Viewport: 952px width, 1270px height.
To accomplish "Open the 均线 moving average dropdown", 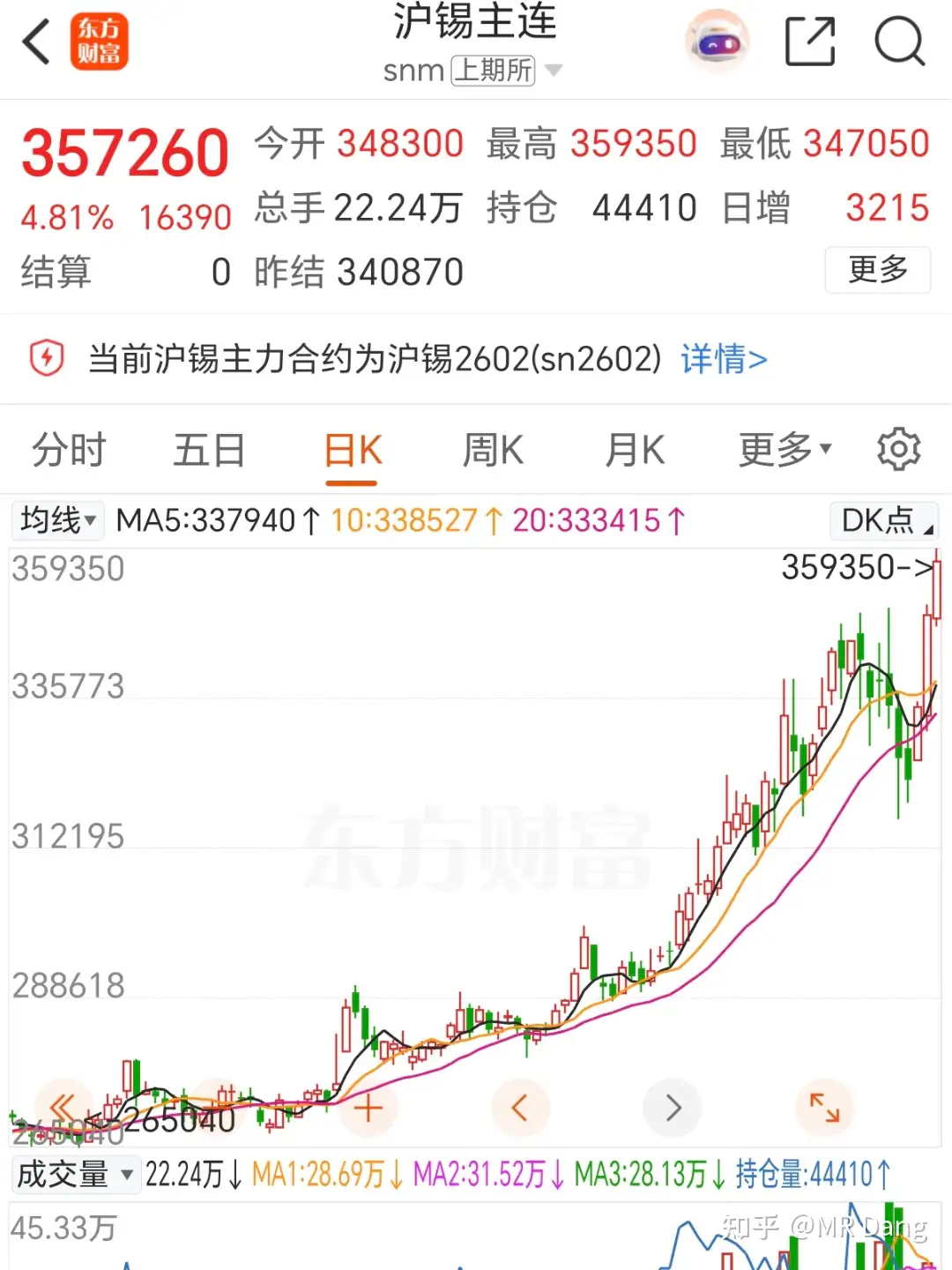I will click(x=56, y=520).
